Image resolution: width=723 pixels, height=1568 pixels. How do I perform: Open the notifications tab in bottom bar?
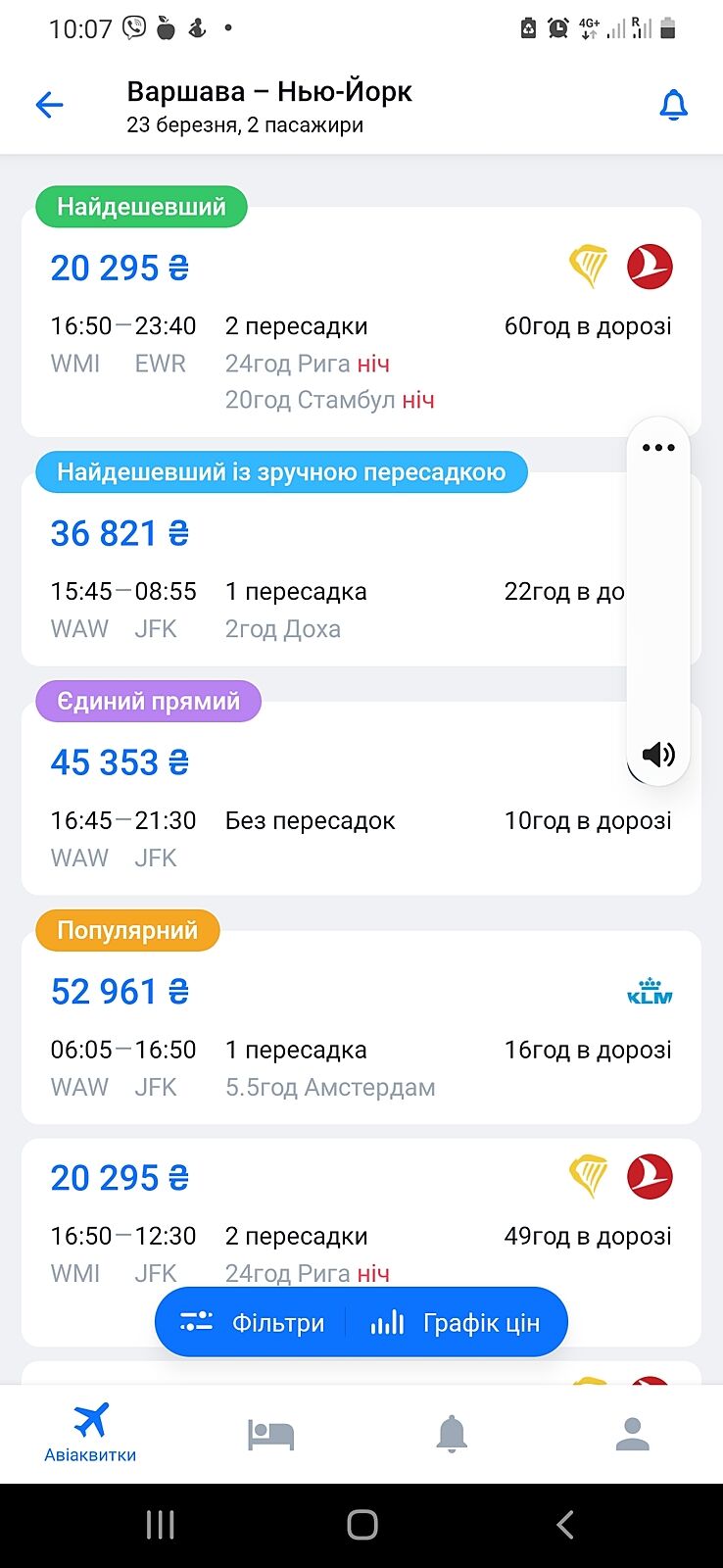pyautogui.click(x=452, y=1434)
